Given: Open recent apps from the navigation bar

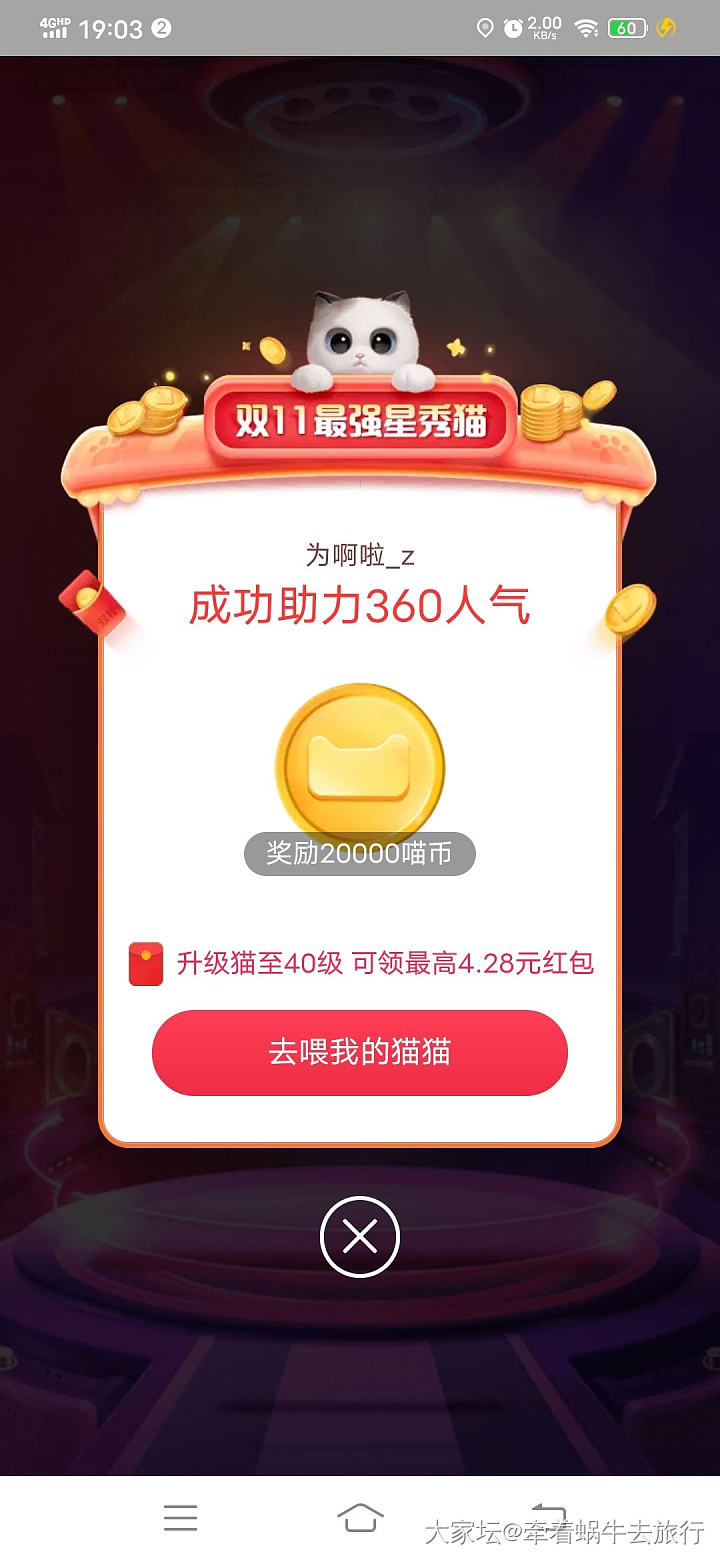Looking at the screenshot, I should (180, 1518).
